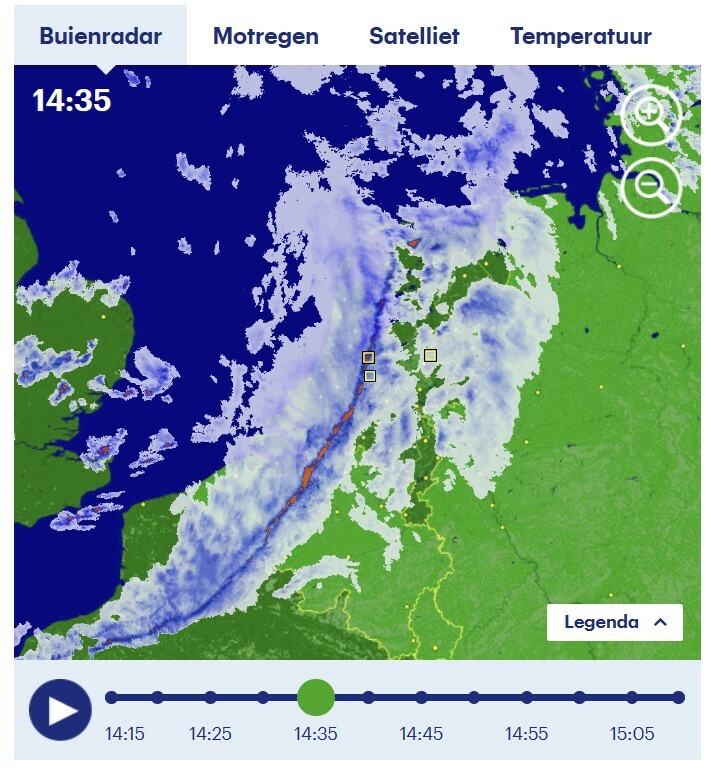711x776 pixels.
Task: Jump to the 14:55 timeline point
Action: coord(527,698)
